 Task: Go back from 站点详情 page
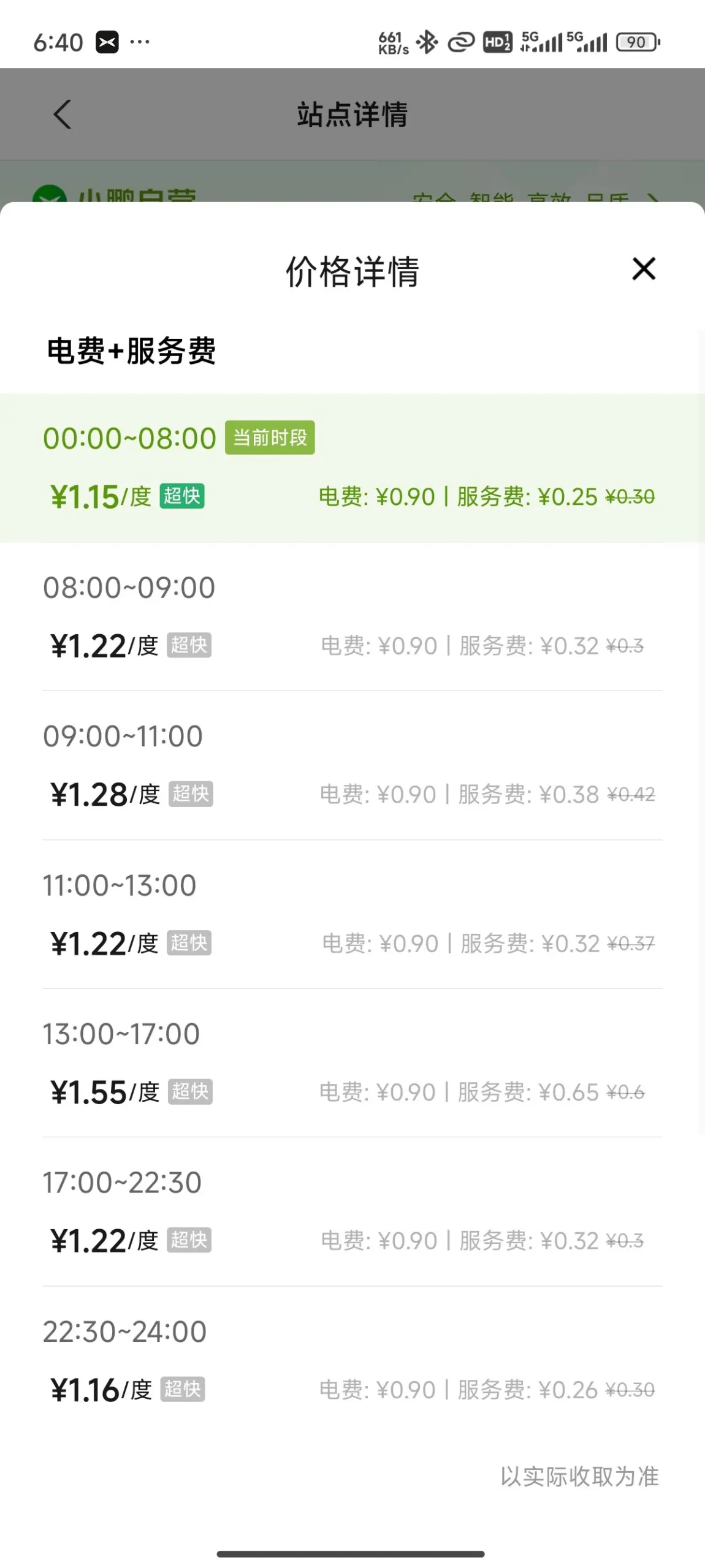pyautogui.click(x=62, y=115)
